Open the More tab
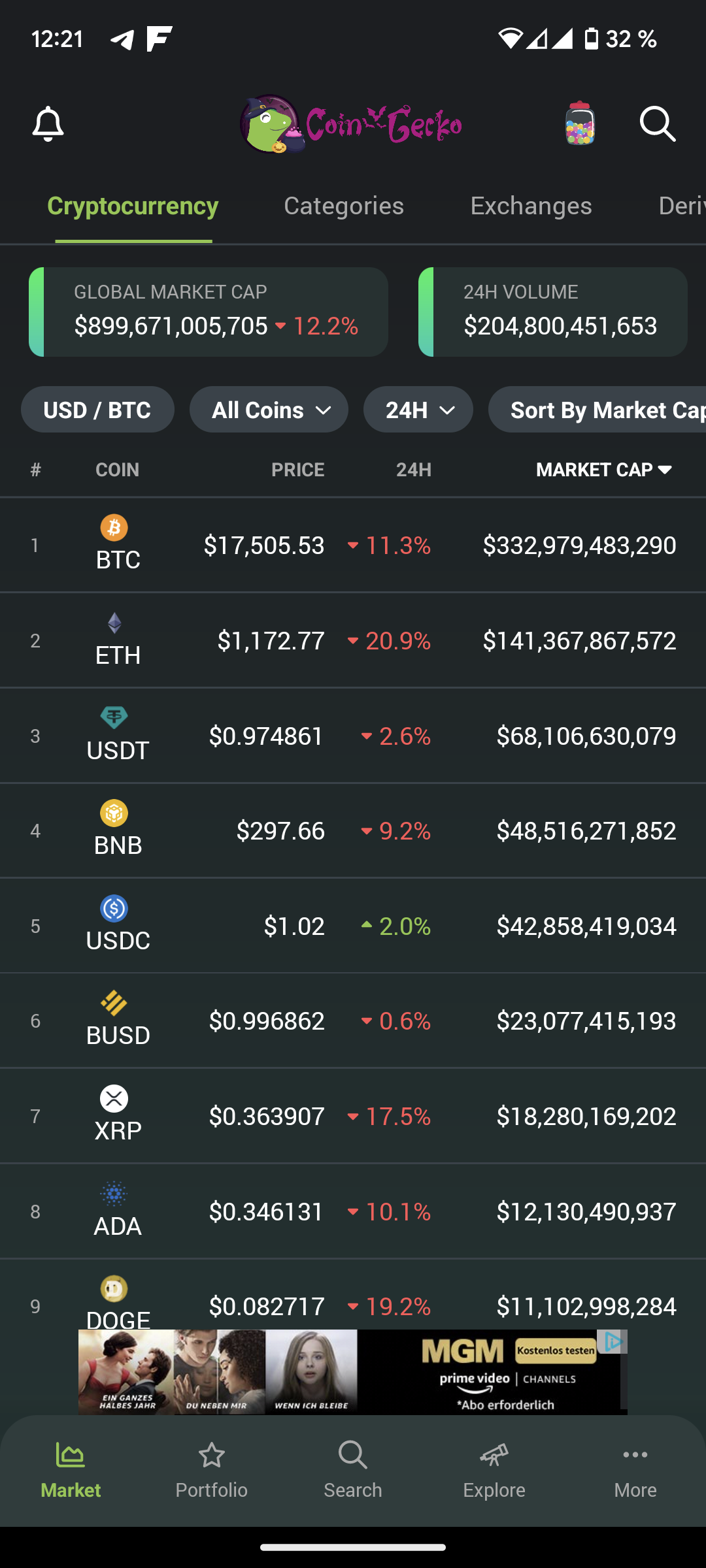 pos(635,1471)
